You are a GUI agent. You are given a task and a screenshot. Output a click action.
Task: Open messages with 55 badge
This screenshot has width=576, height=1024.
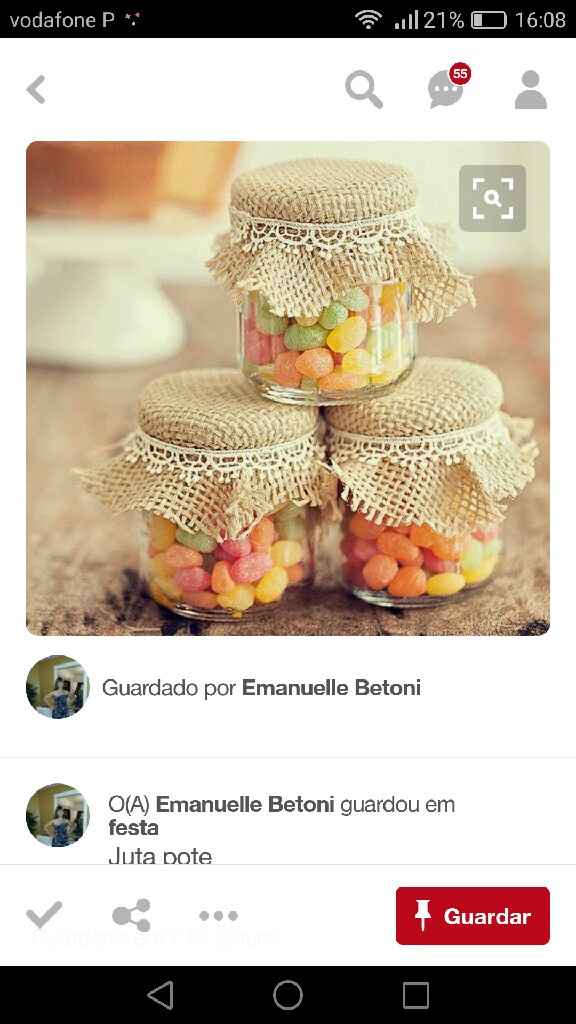448,87
